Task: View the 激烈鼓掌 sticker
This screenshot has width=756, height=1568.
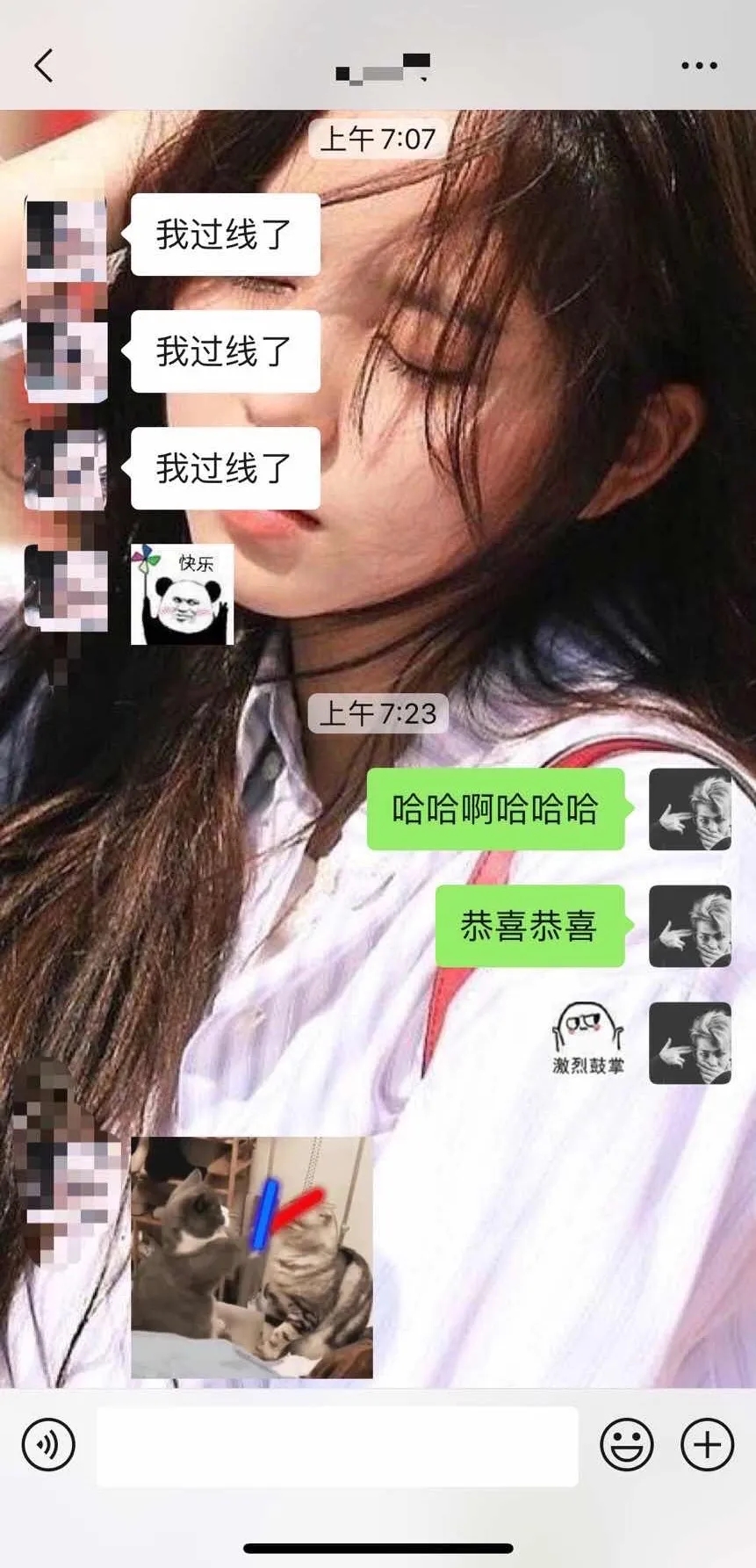Action: coord(587,1040)
